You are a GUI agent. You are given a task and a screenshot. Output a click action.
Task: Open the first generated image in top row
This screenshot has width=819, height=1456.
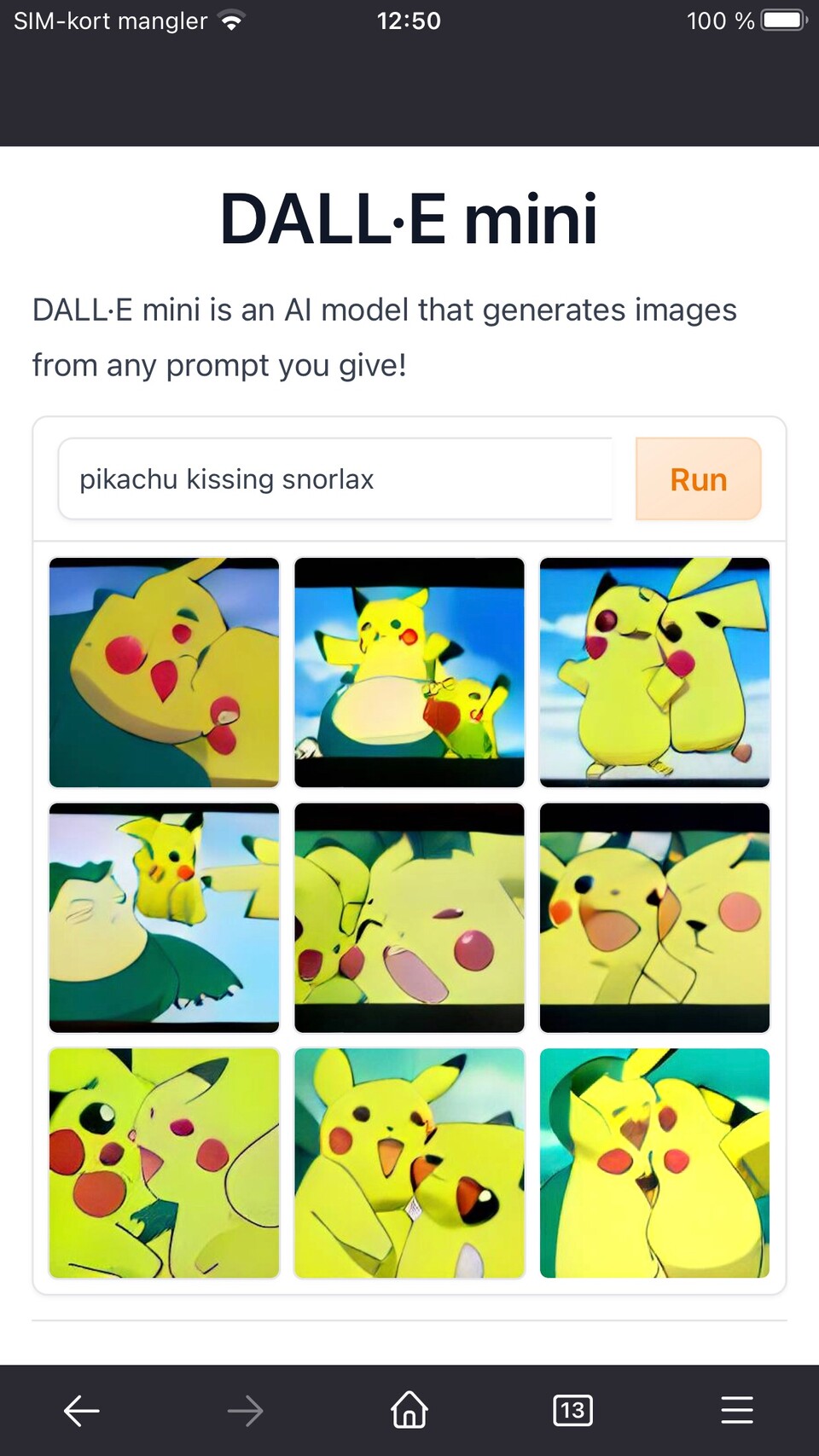(x=165, y=672)
